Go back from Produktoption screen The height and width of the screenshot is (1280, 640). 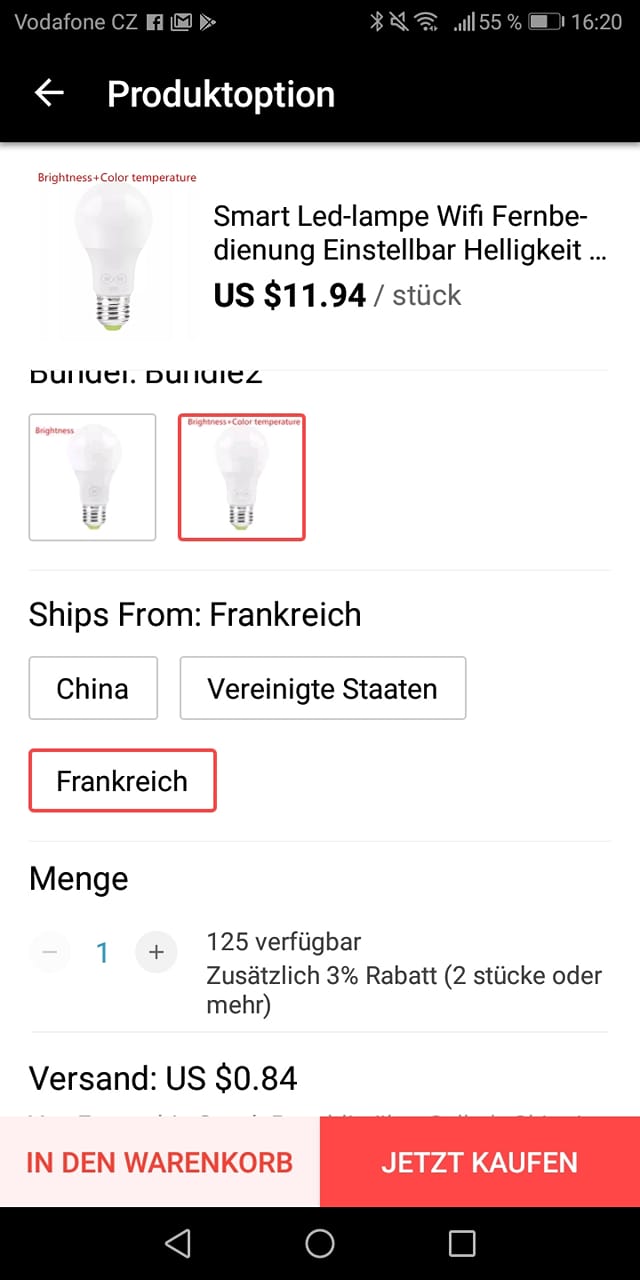pos(49,94)
